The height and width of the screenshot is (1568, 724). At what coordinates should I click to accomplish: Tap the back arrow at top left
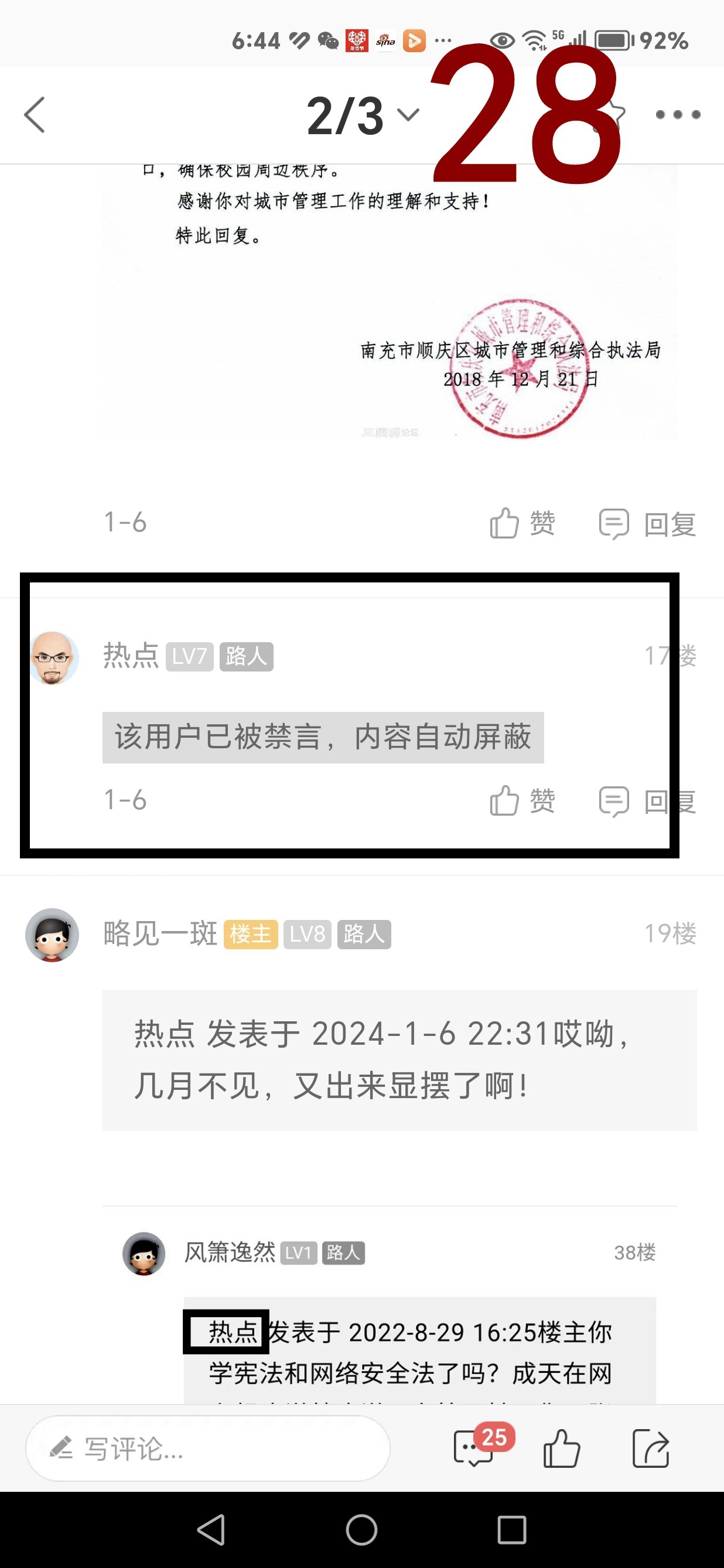click(x=35, y=115)
